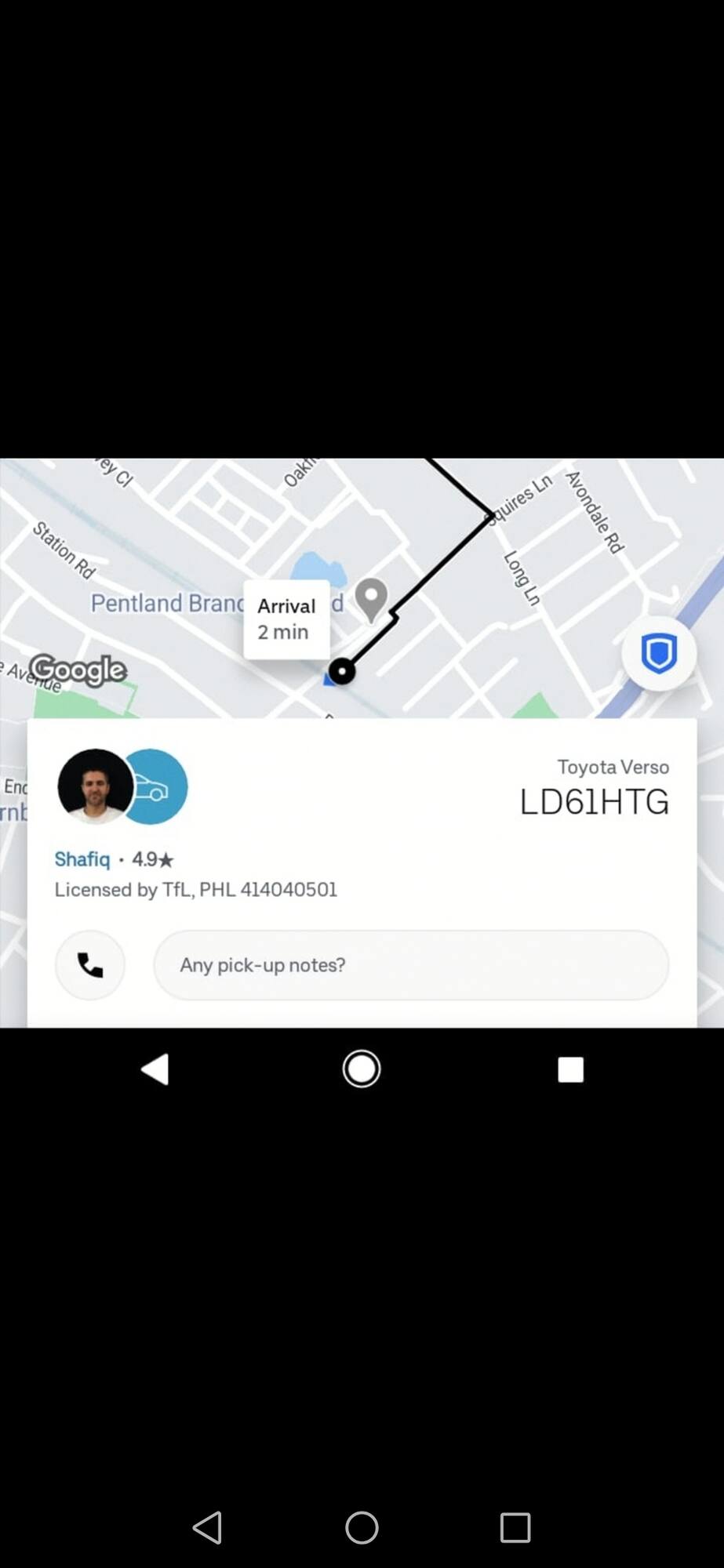This screenshot has width=724, height=1568.
Task: Tap the outlined system back triangle
Action: (x=207, y=1527)
